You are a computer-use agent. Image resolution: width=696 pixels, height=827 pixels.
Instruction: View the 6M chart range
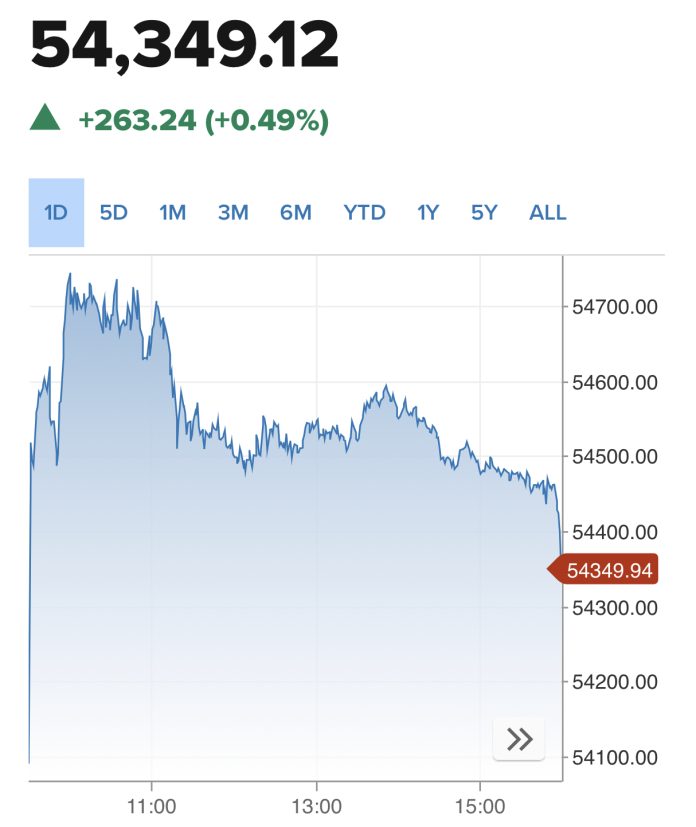[x=296, y=213]
